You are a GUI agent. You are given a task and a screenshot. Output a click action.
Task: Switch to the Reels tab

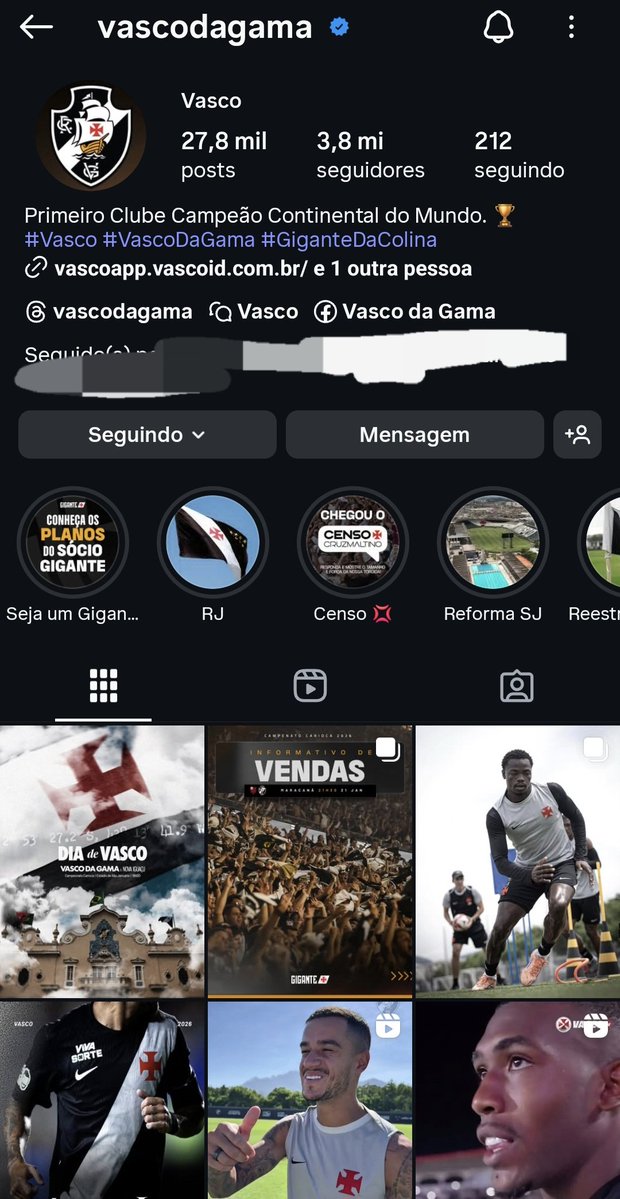coord(310,686)
